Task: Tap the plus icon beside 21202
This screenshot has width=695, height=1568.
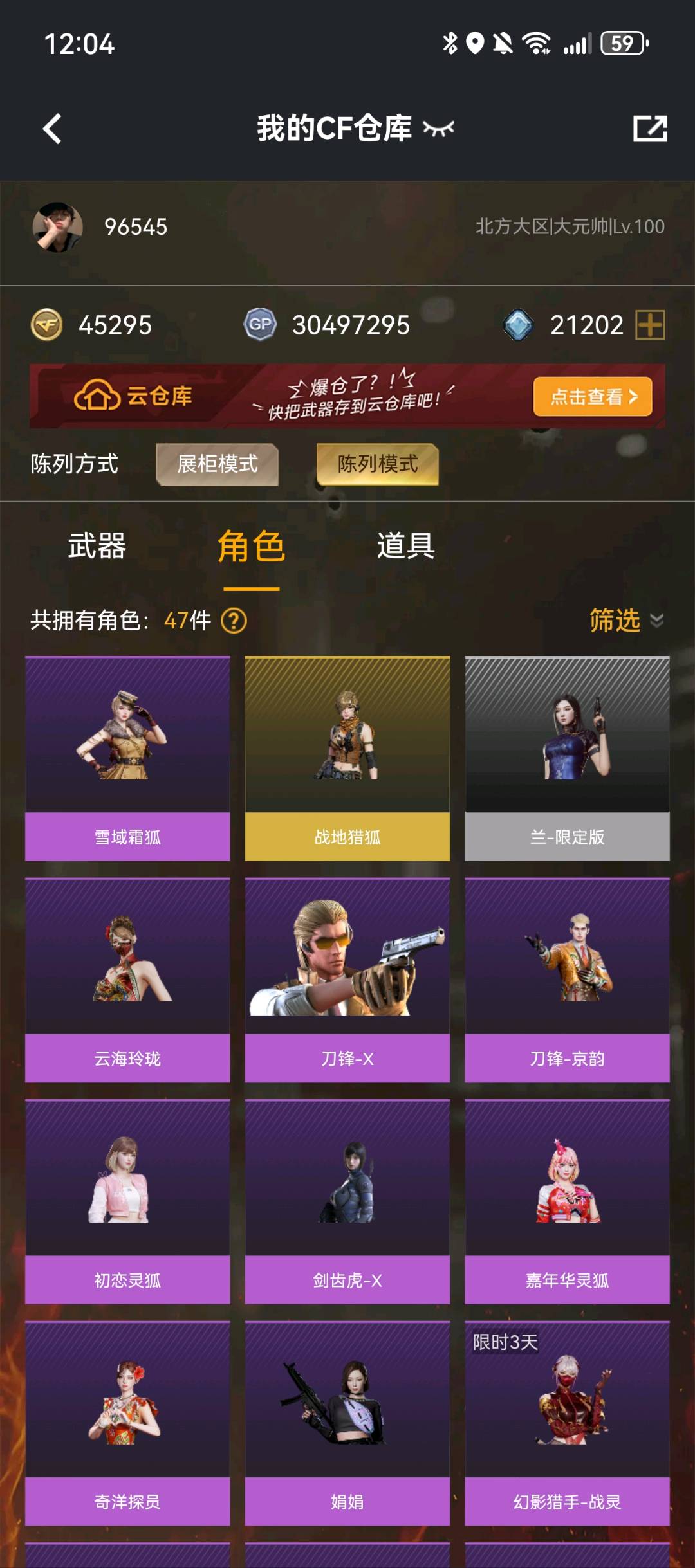Action: click(x=650, y=324)
